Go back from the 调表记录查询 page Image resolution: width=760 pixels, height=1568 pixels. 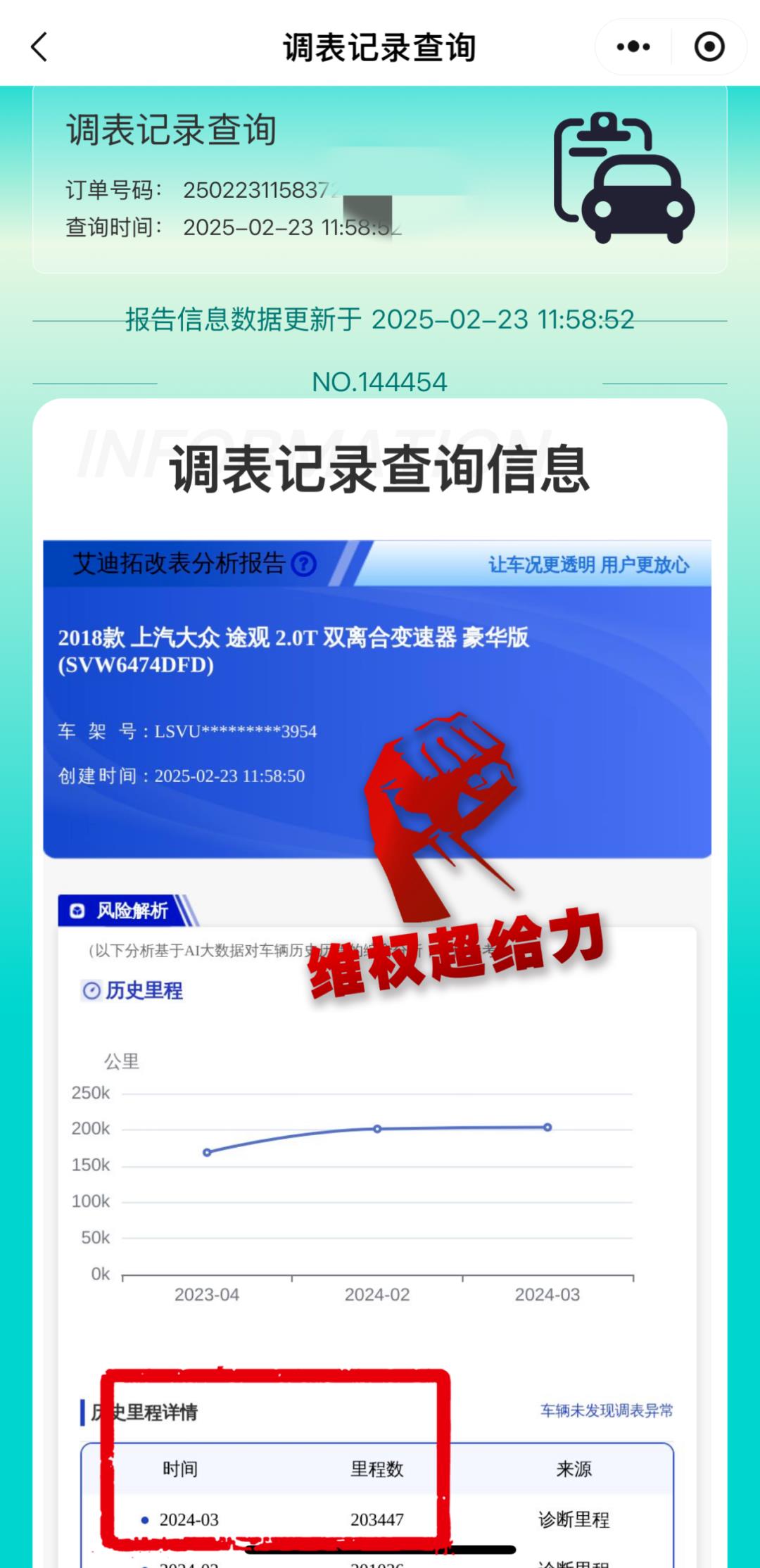coord(39,47)
